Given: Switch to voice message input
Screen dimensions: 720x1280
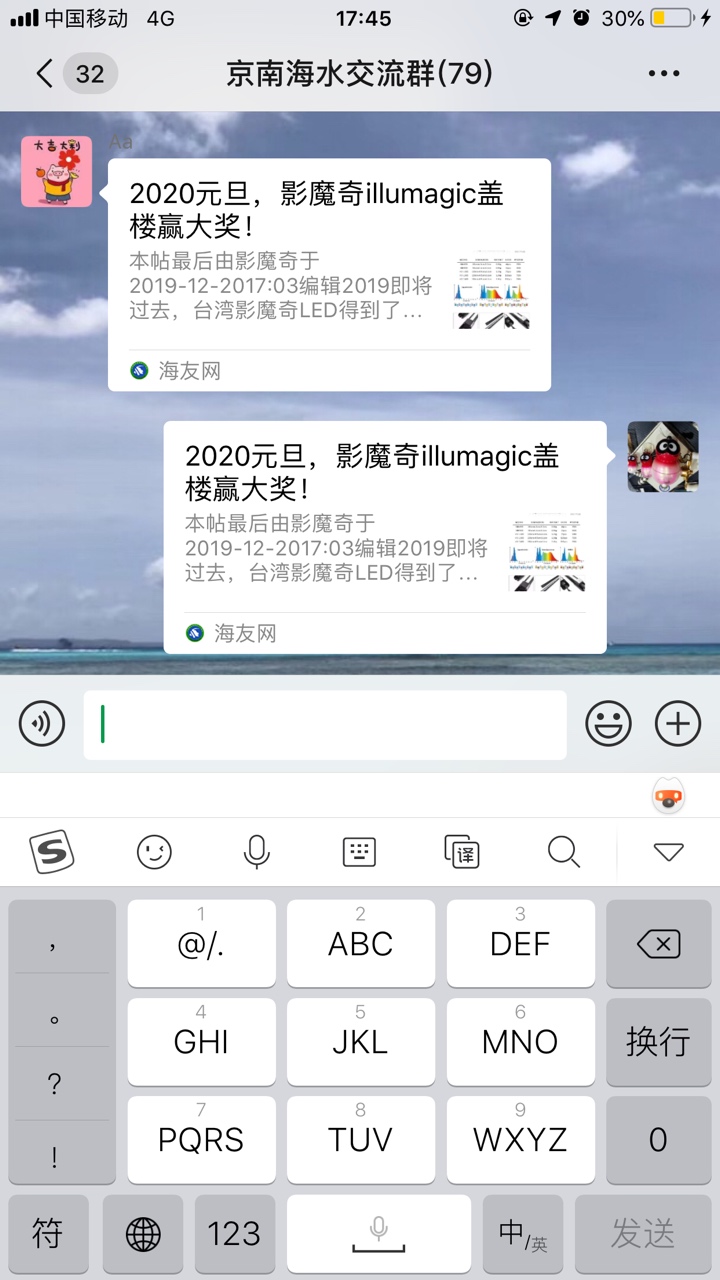Looking at the screenshot, I should (x=42, y=723).
